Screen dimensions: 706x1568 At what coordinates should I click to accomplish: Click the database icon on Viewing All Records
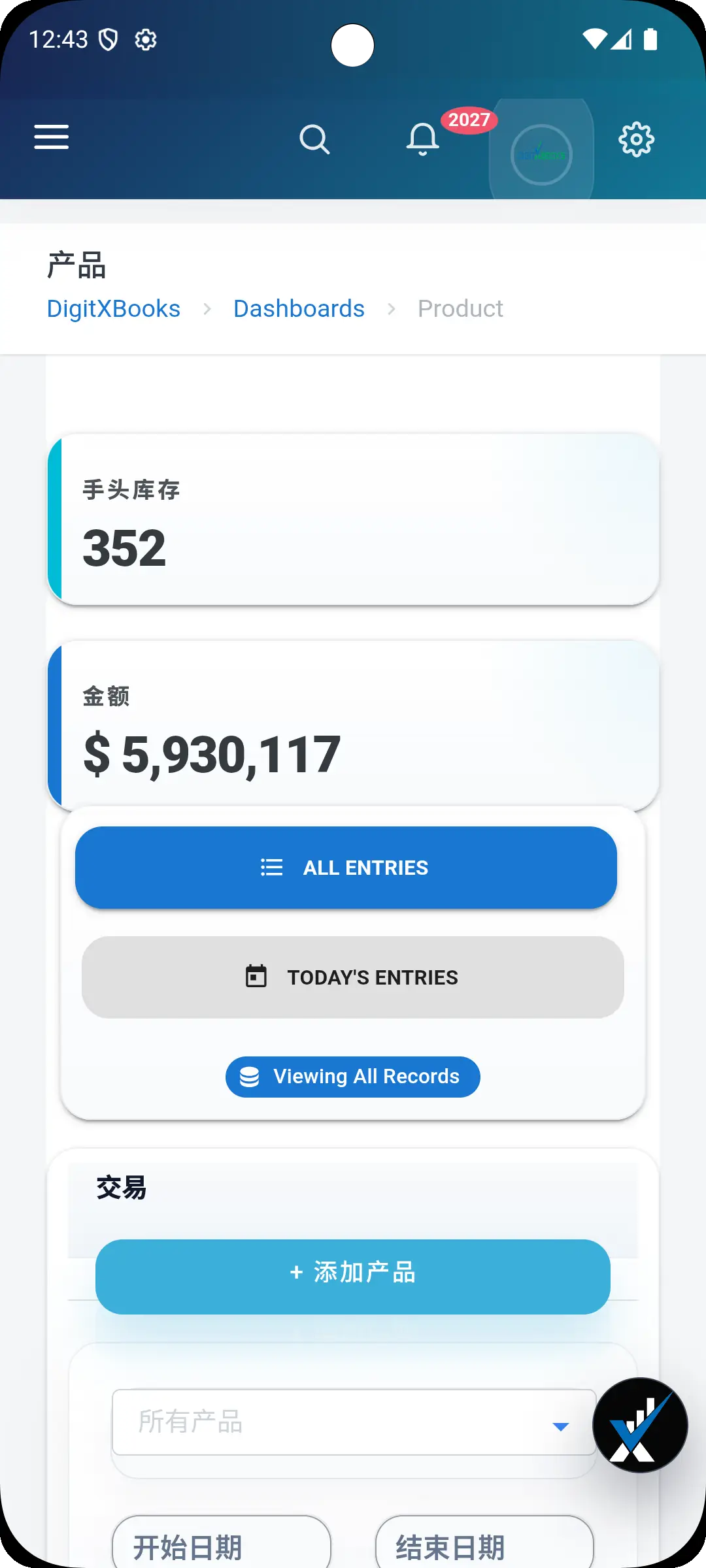[250, 1076]
